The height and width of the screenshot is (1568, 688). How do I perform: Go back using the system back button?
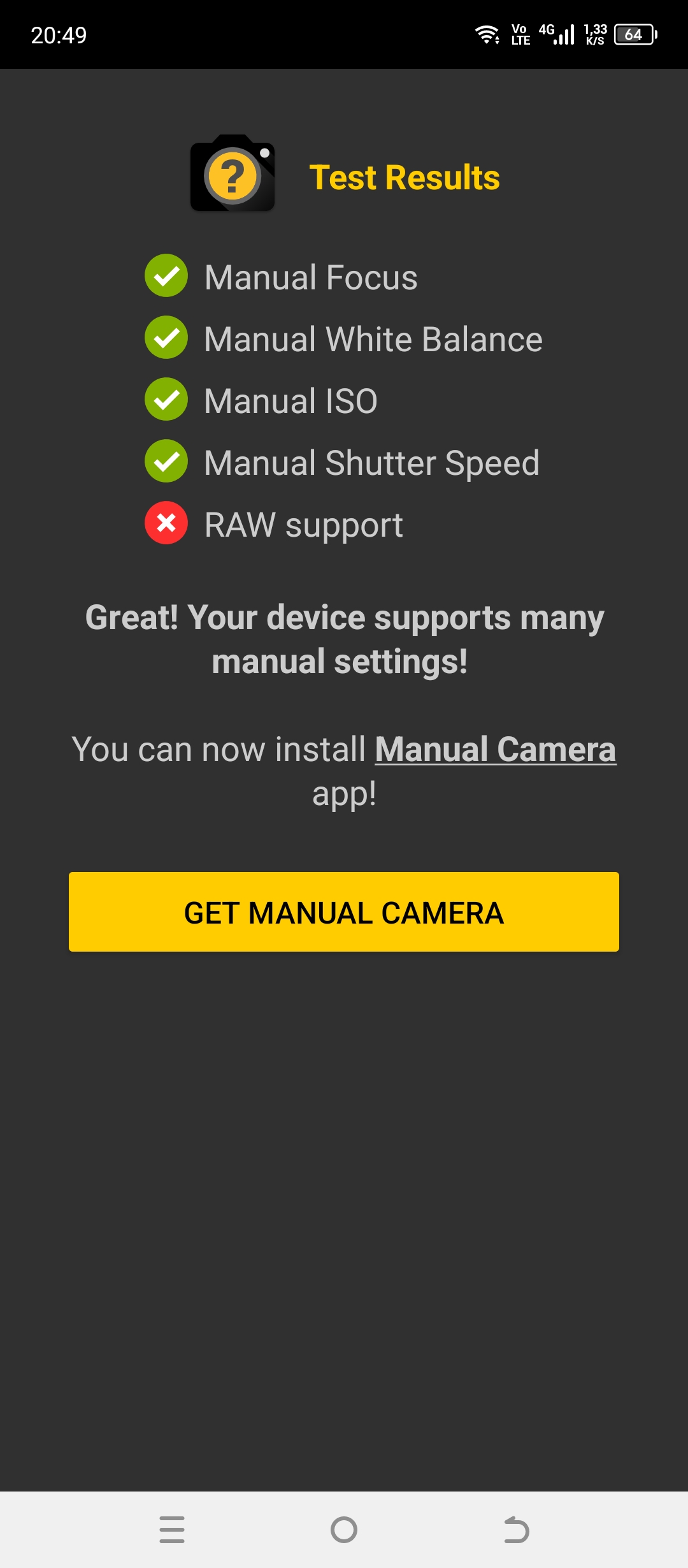(x=516, y=1530)
